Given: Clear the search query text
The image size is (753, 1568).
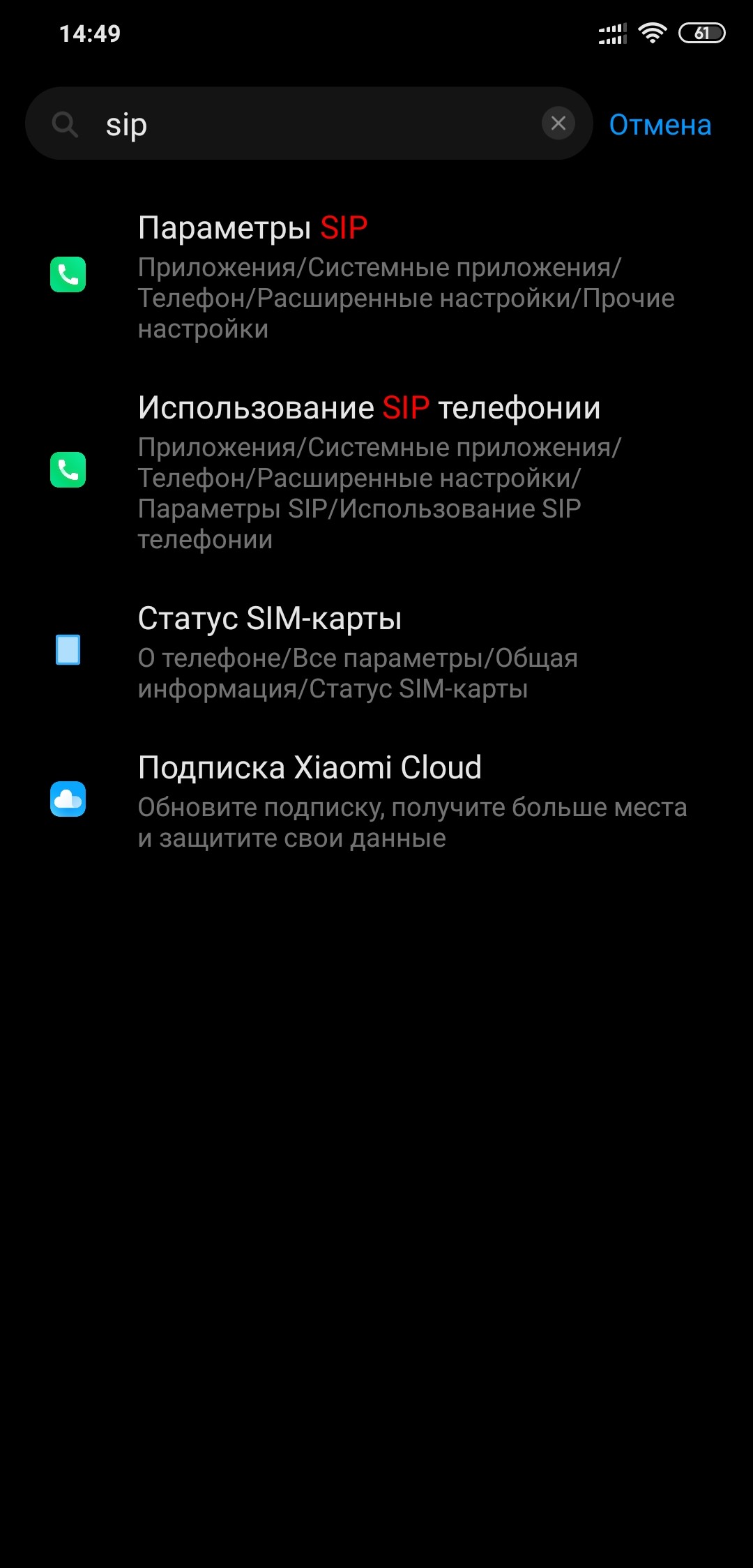Looking at the screenshot, I should pos(558,123).
